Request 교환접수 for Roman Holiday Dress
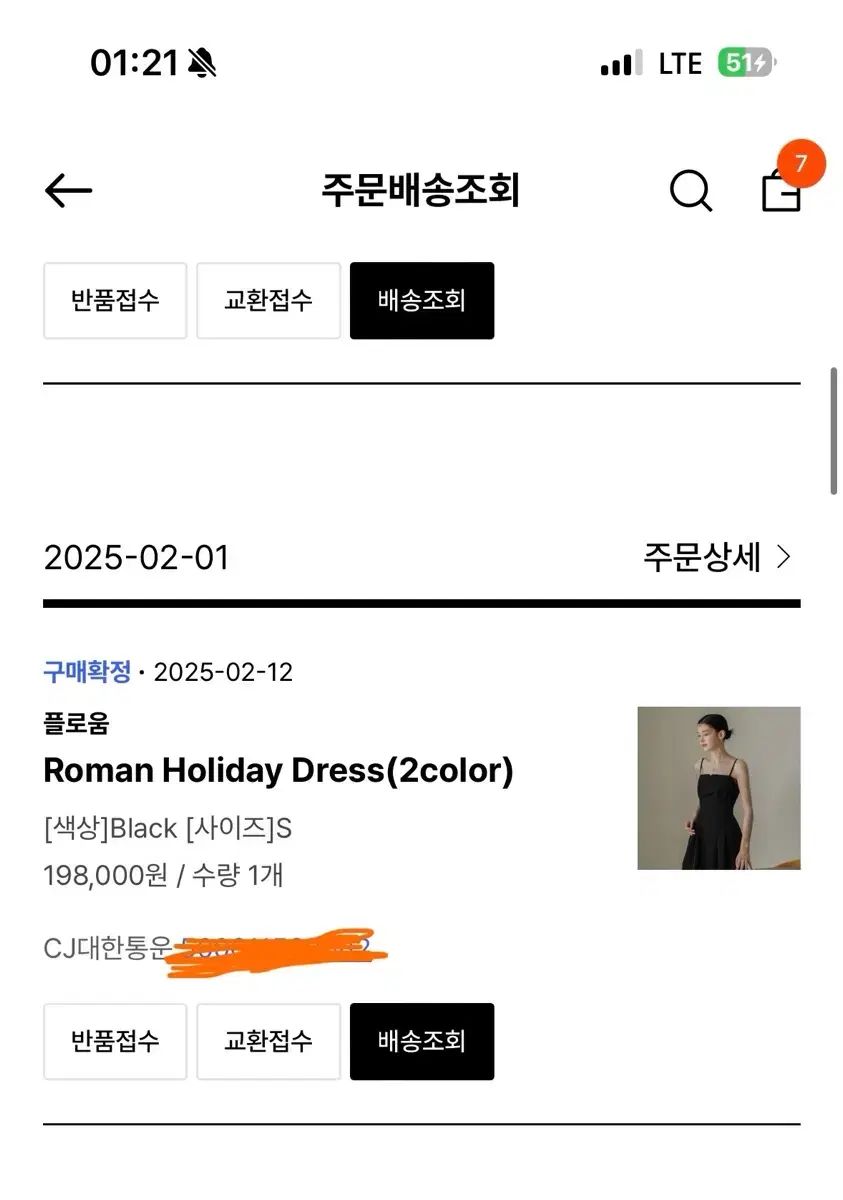Viewport: 843px width, 1200px height. point(268,1041)
